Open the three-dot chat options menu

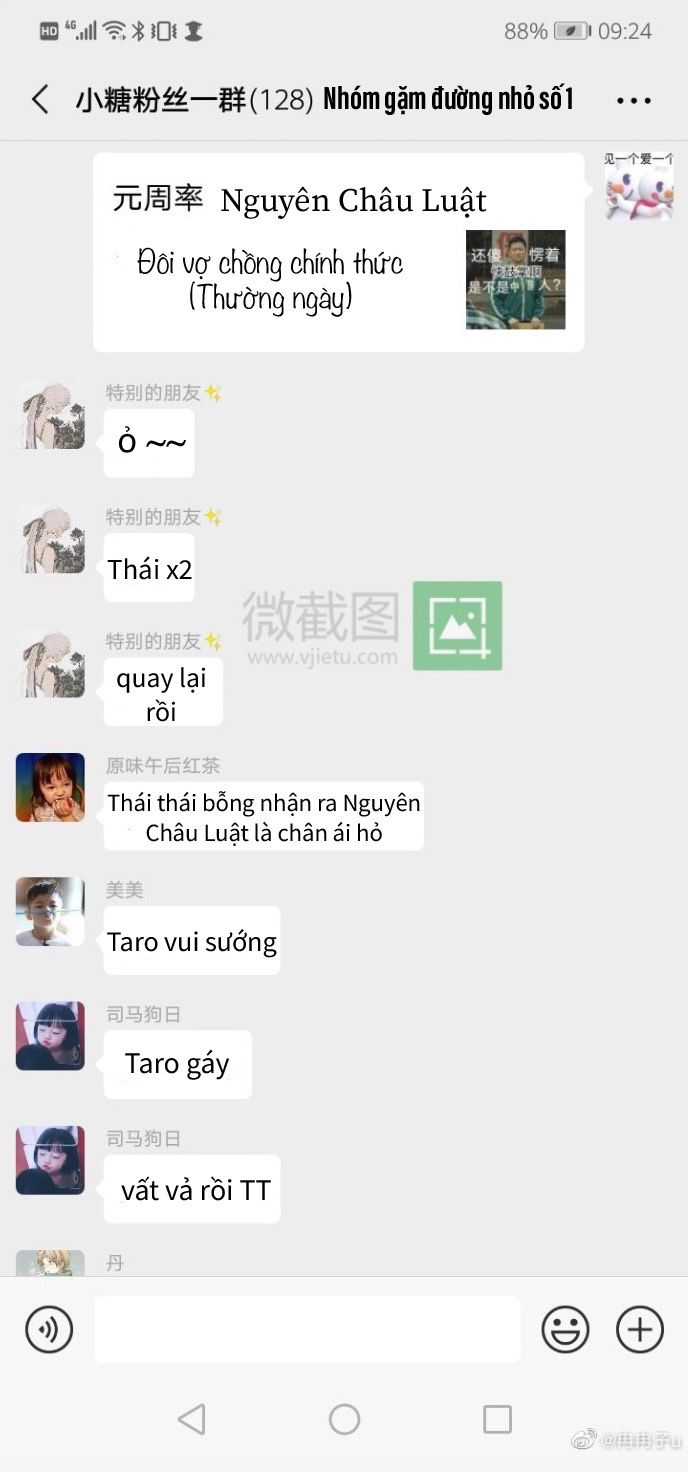pos(634,100)
